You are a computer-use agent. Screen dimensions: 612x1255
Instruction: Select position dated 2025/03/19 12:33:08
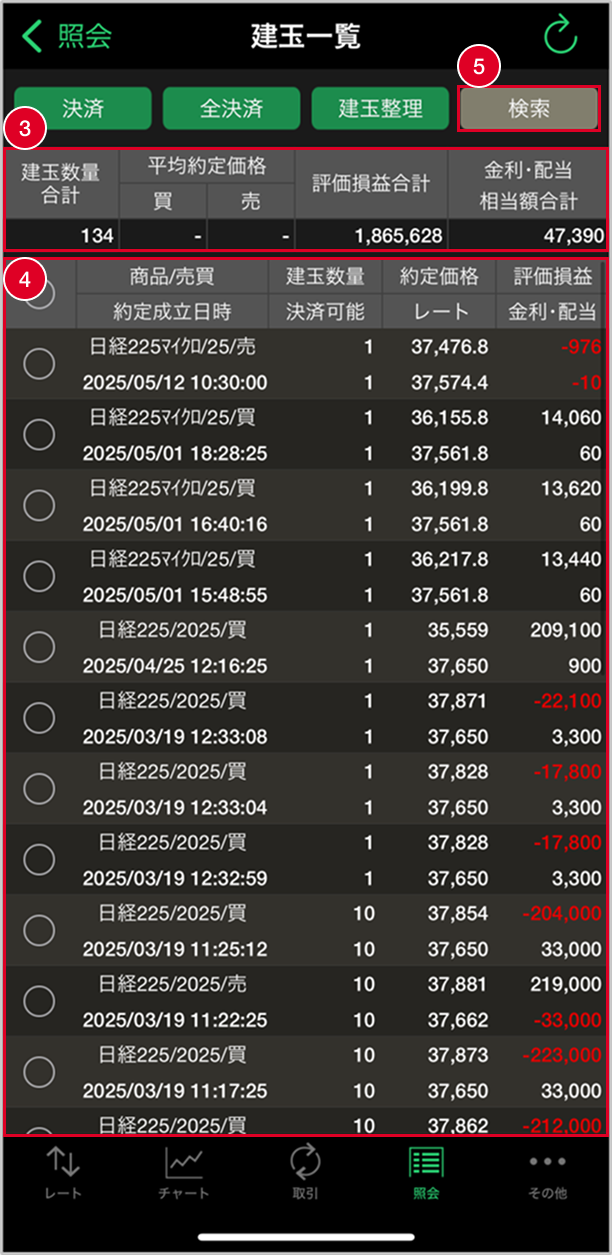pyautogui.click(x=39, y=718)
